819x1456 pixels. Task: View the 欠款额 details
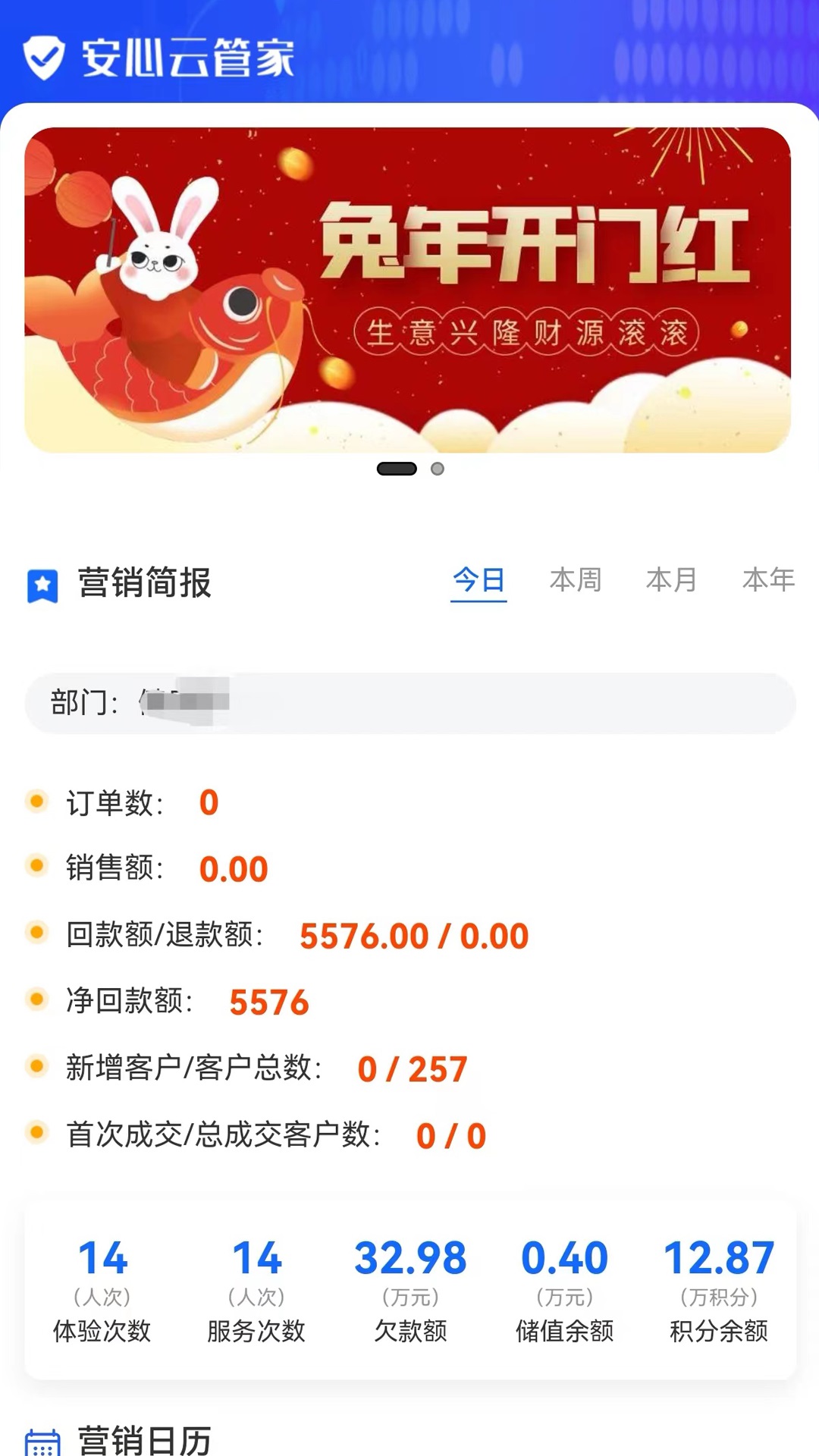pyautogui.click(x=410, y=1289)
